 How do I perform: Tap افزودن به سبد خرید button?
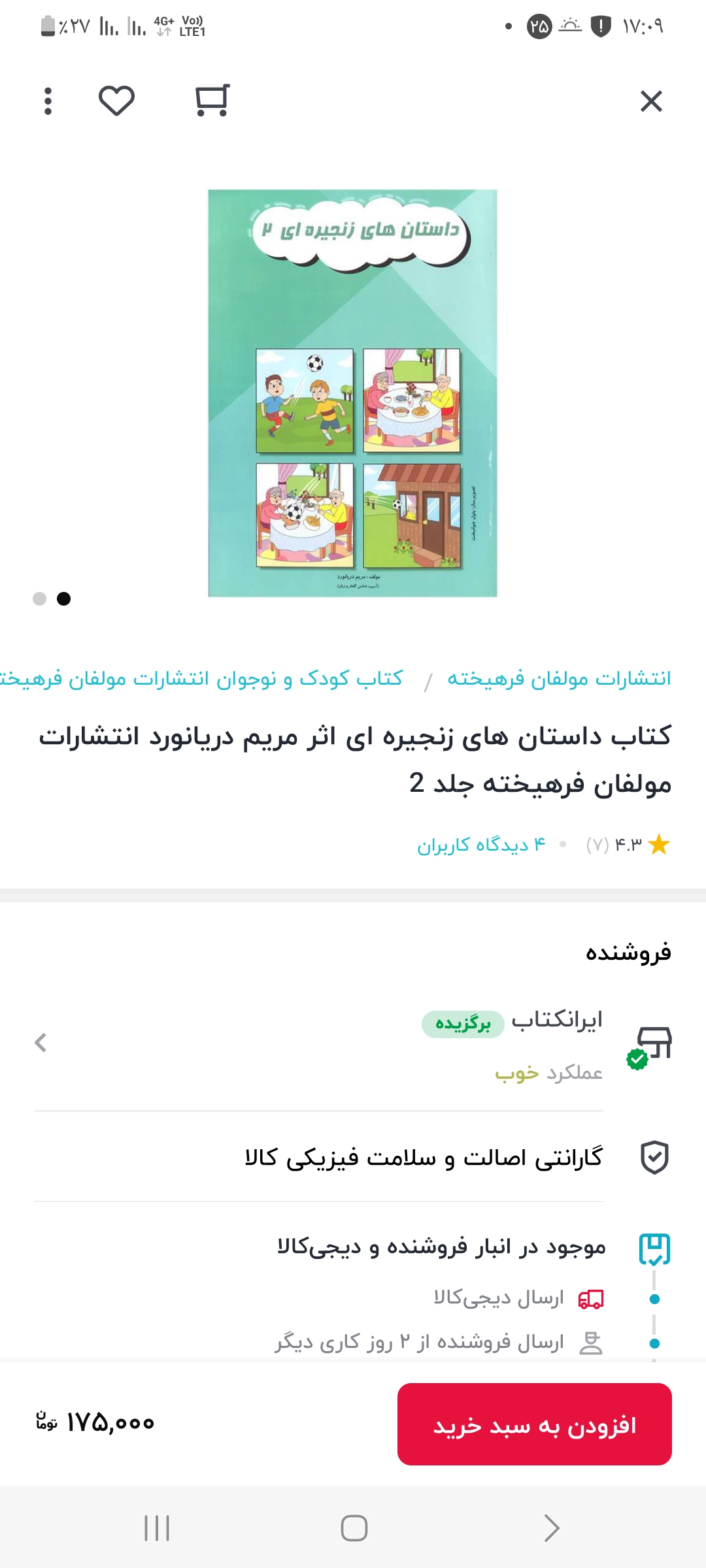534,1424
